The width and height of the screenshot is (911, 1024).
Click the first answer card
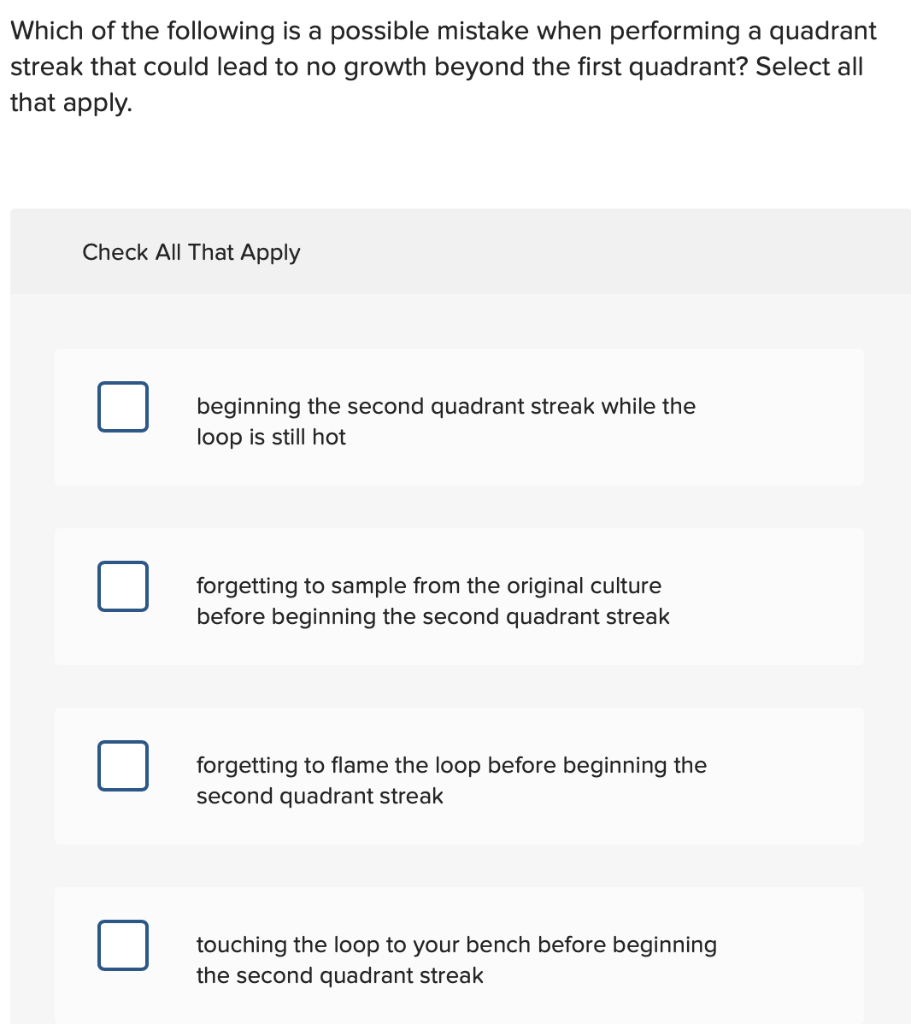[x=458, y=416]
